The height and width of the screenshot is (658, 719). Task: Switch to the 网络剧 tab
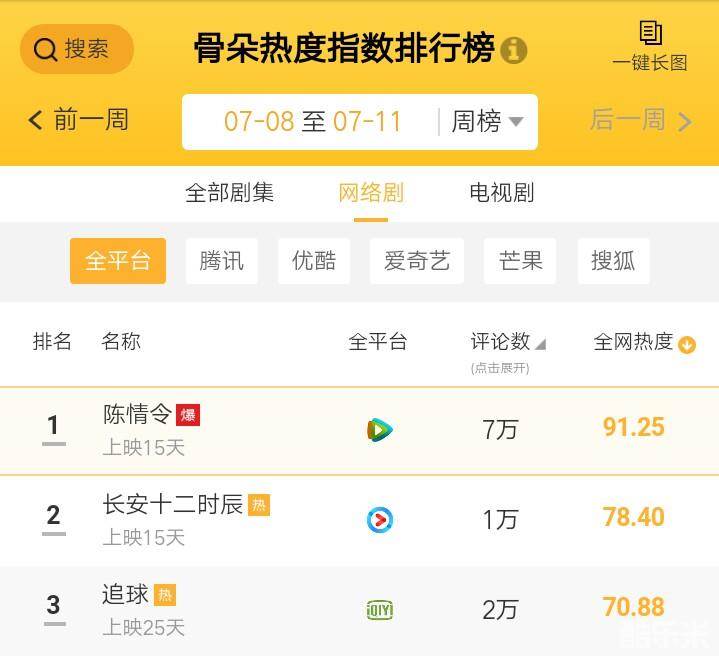coord(371,193)
